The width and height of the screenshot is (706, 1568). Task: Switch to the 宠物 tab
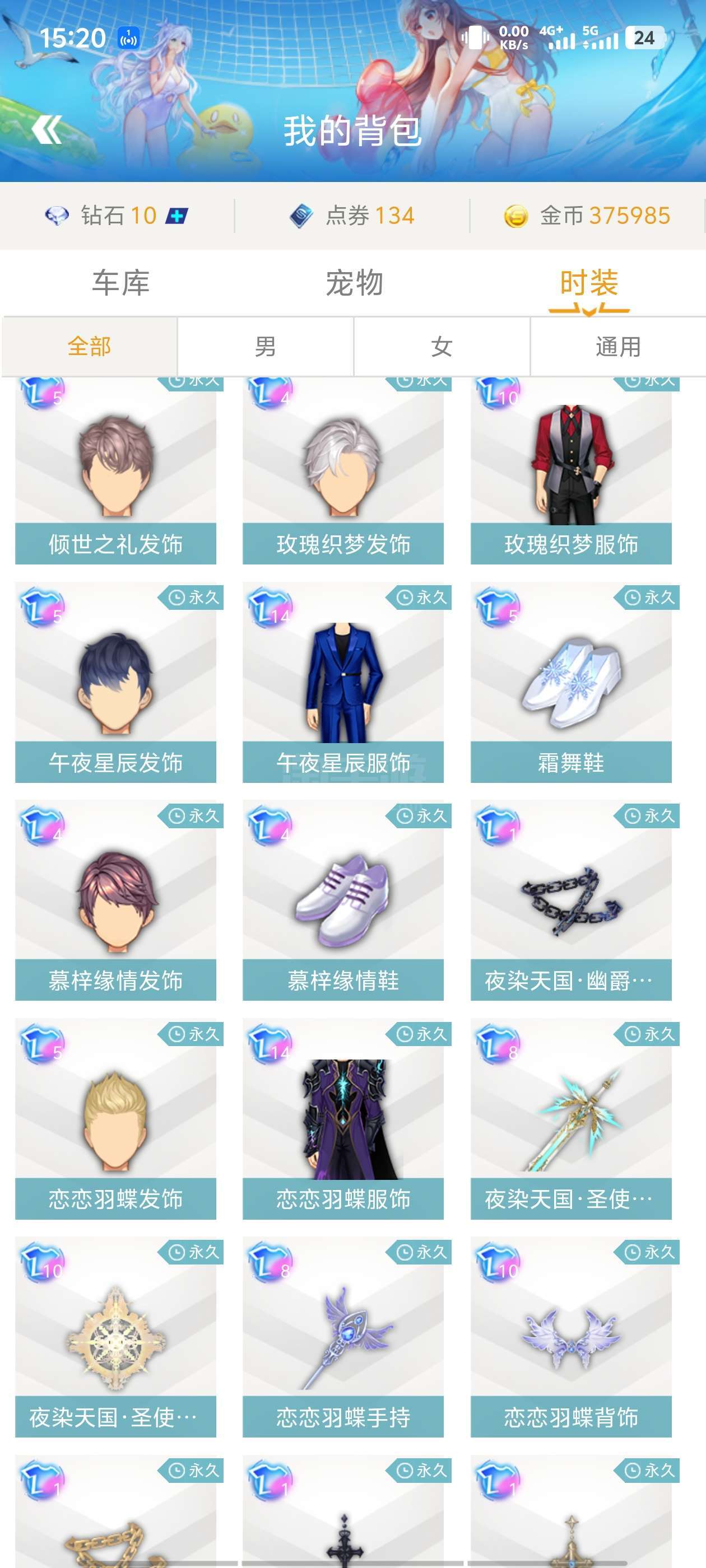coord(354,283)
